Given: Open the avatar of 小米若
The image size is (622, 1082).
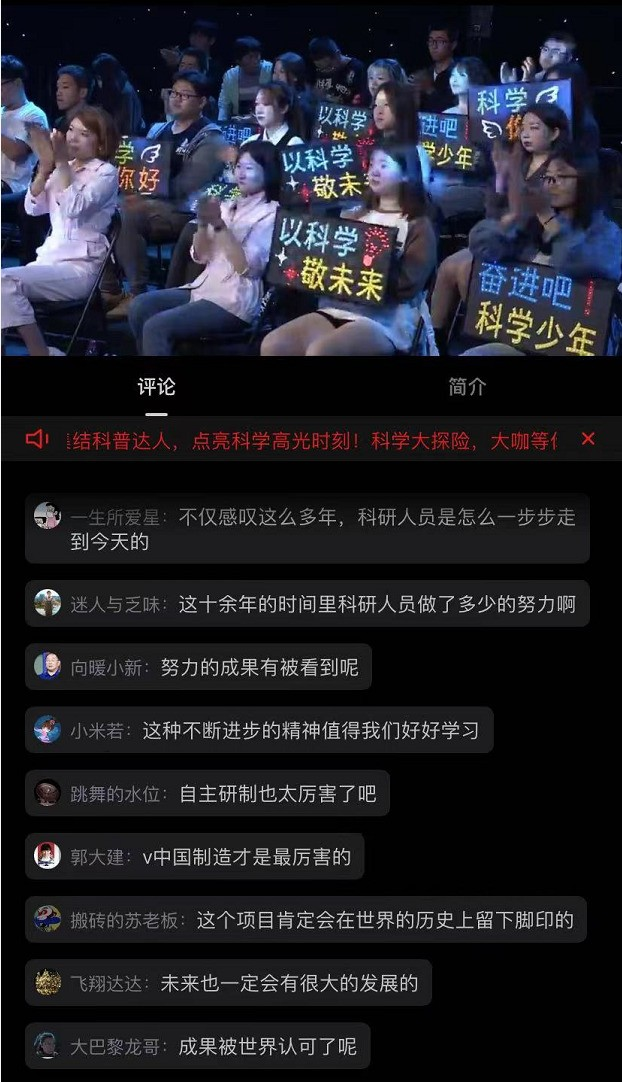Looking at the screenshot, I should [x=47, y=729].
